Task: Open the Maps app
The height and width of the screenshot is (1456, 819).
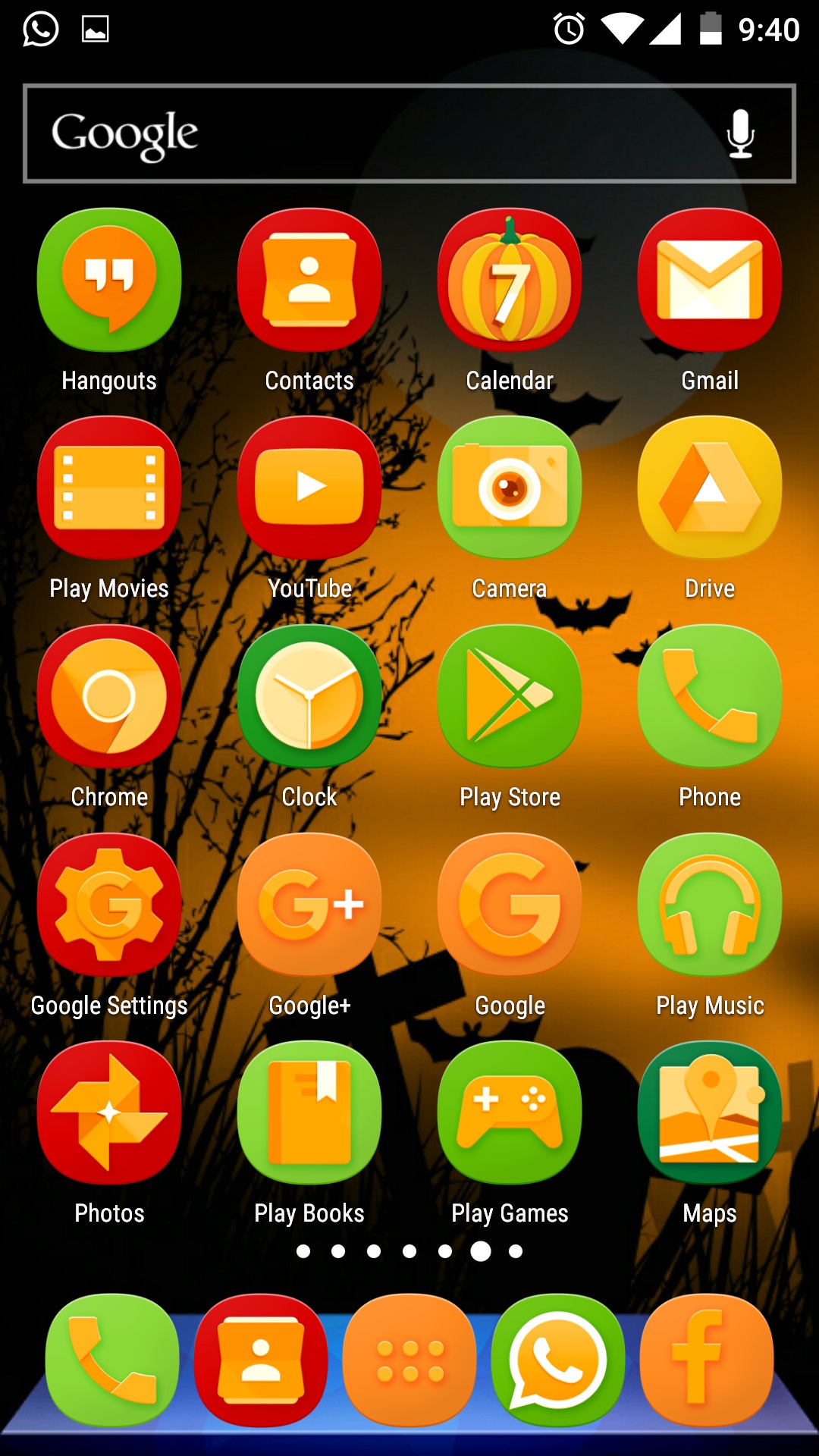Action: click(x=710, y=1112)
